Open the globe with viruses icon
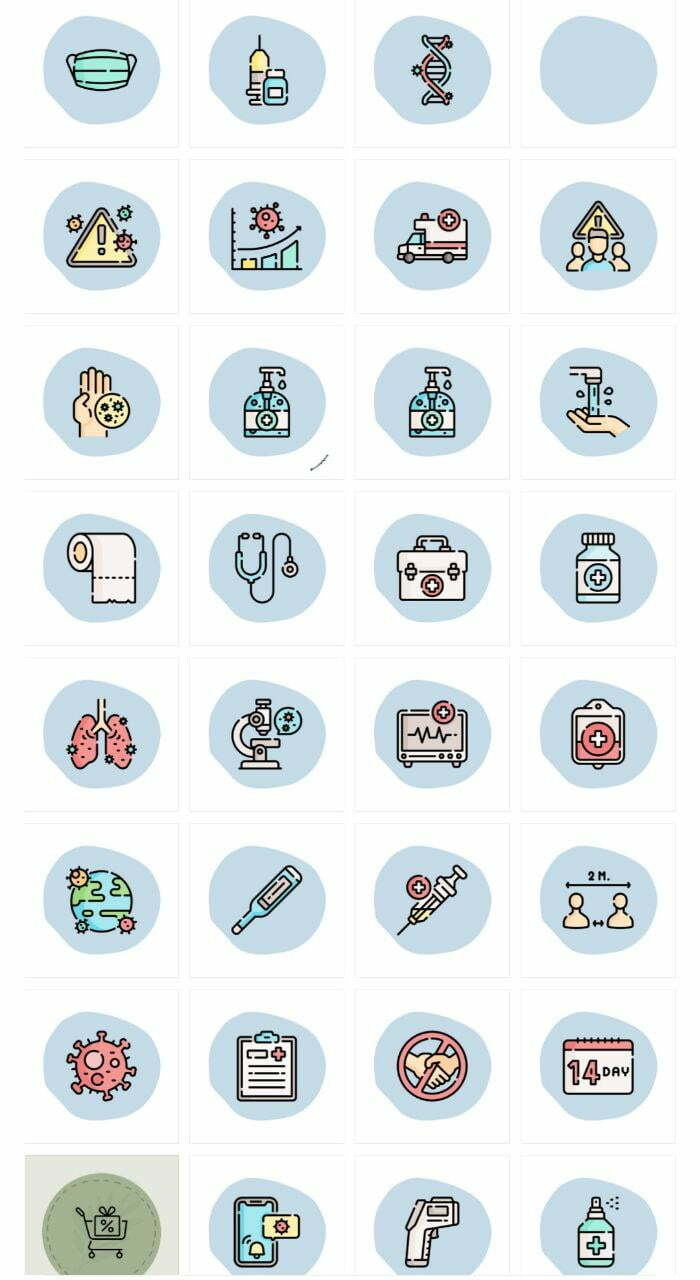 pyautogui.click(x=101, y=900)
